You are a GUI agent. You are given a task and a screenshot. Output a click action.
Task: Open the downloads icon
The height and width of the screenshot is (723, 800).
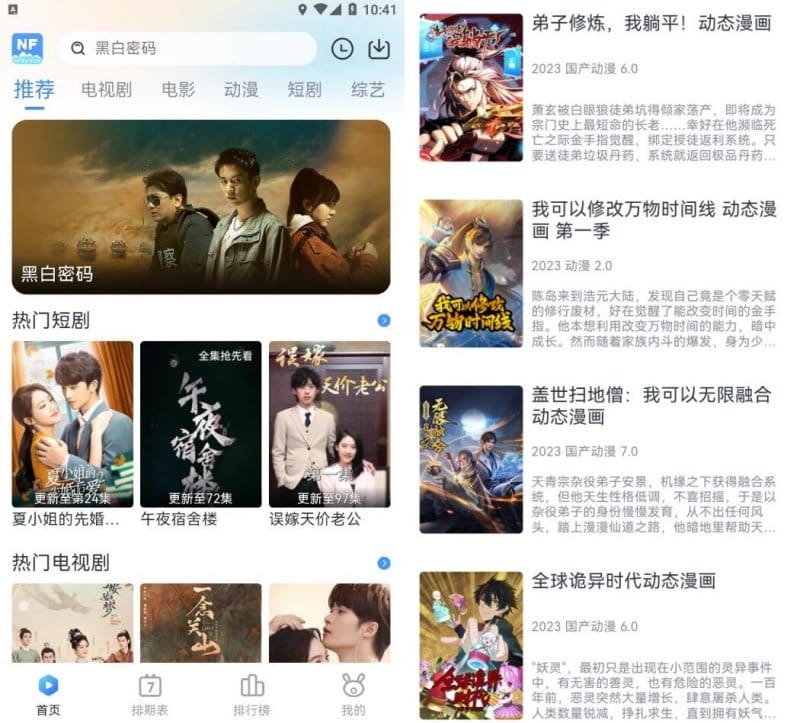click(x=379, y=49)
